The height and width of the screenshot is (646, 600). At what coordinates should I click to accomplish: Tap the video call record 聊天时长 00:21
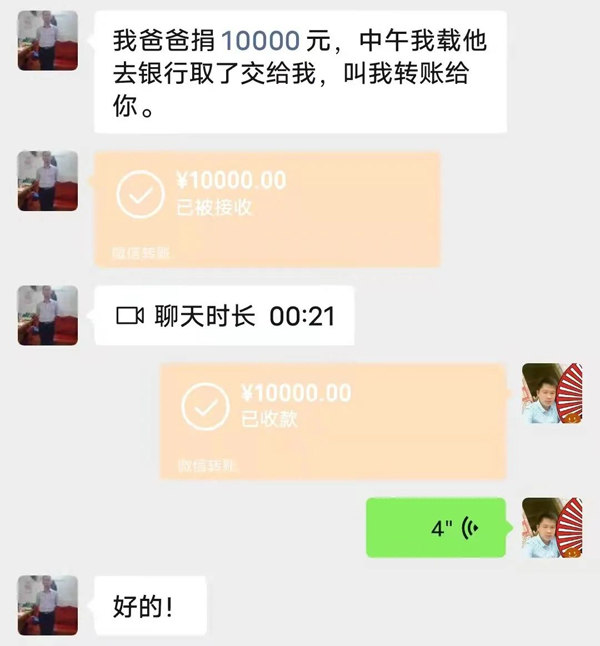(x=224, y=317)
